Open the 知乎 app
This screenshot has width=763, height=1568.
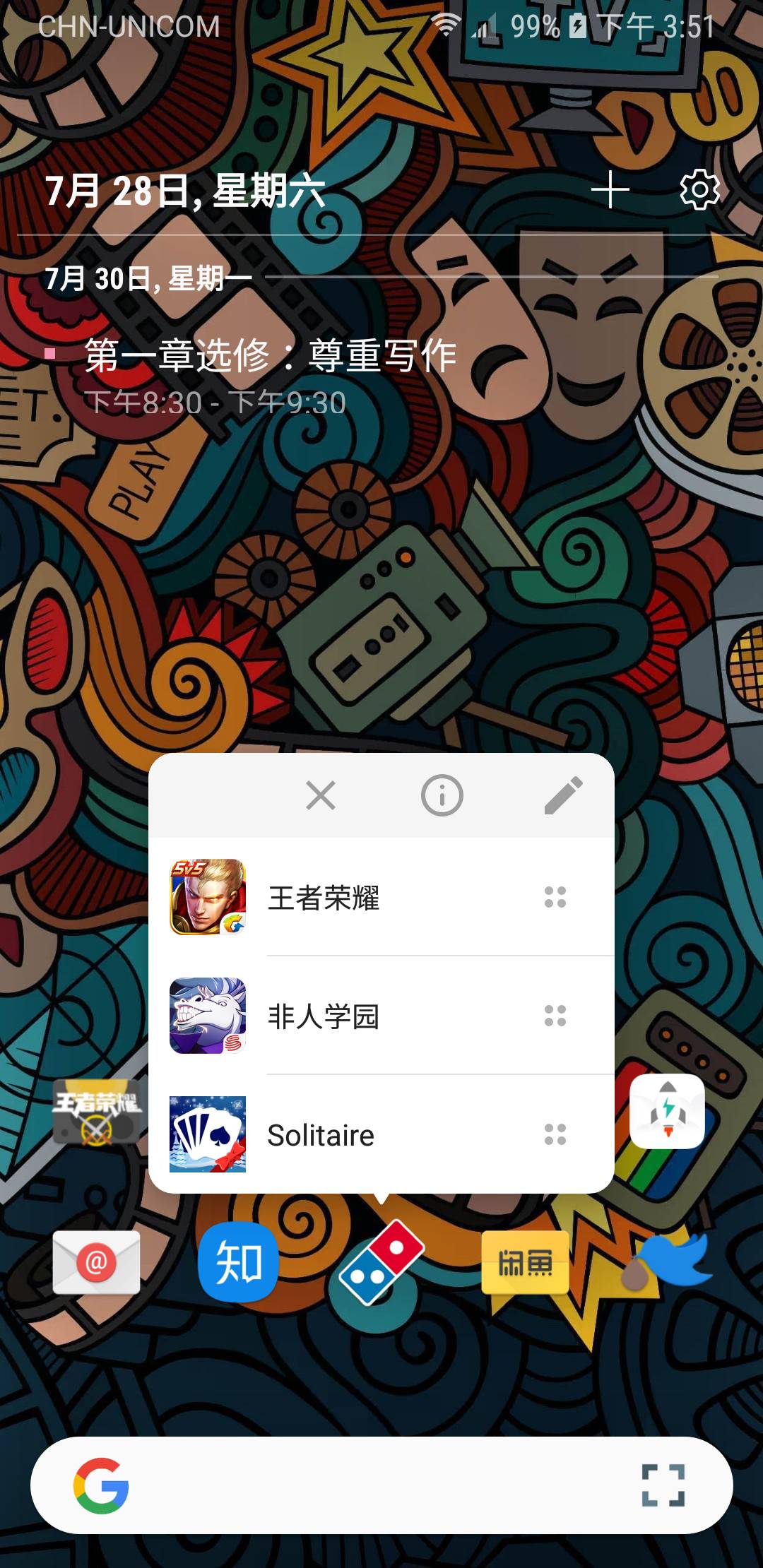238,1261
